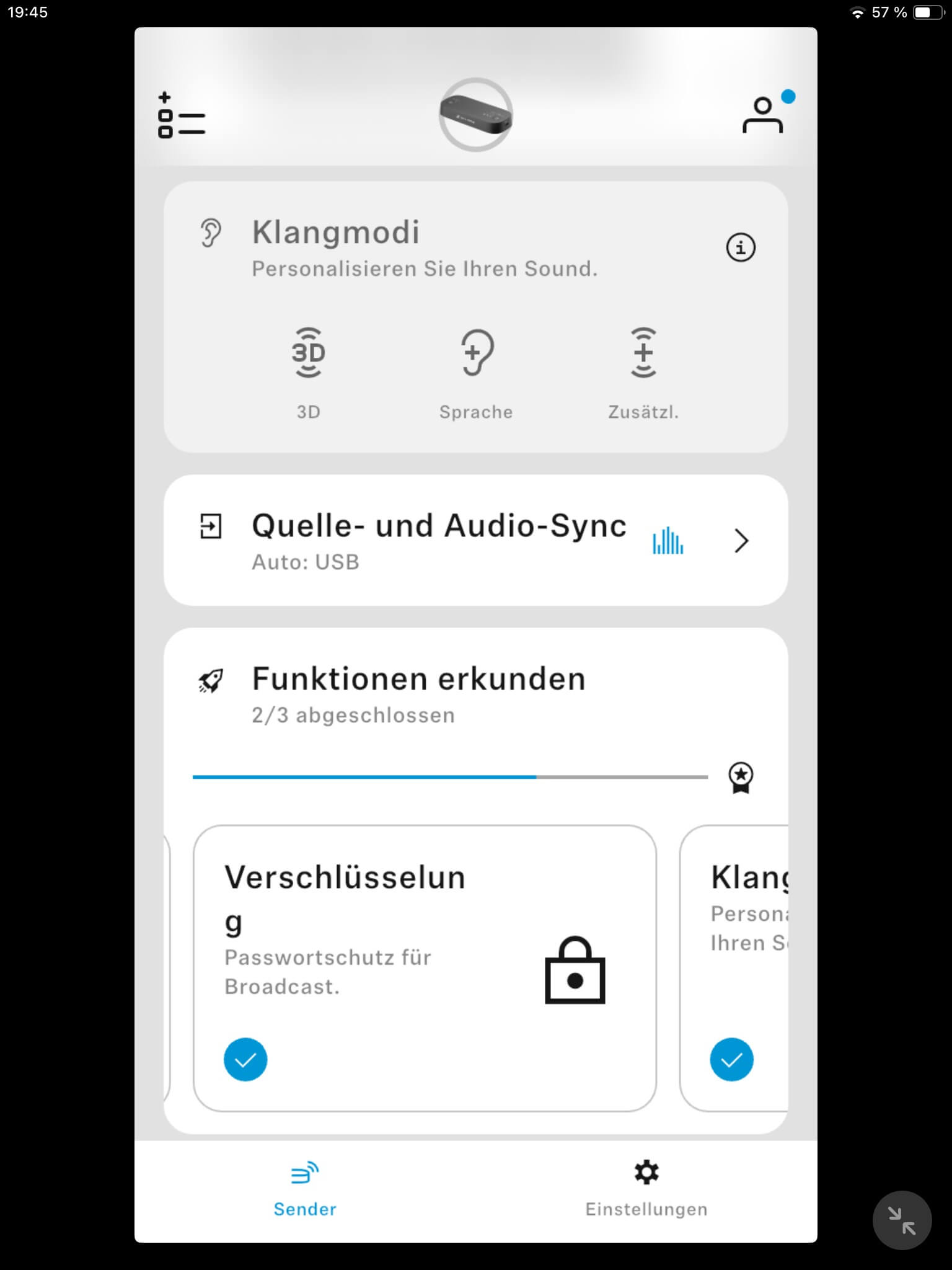
Task: Open the Verschlüsselung feature card
Action: click(x=425, y=968)
